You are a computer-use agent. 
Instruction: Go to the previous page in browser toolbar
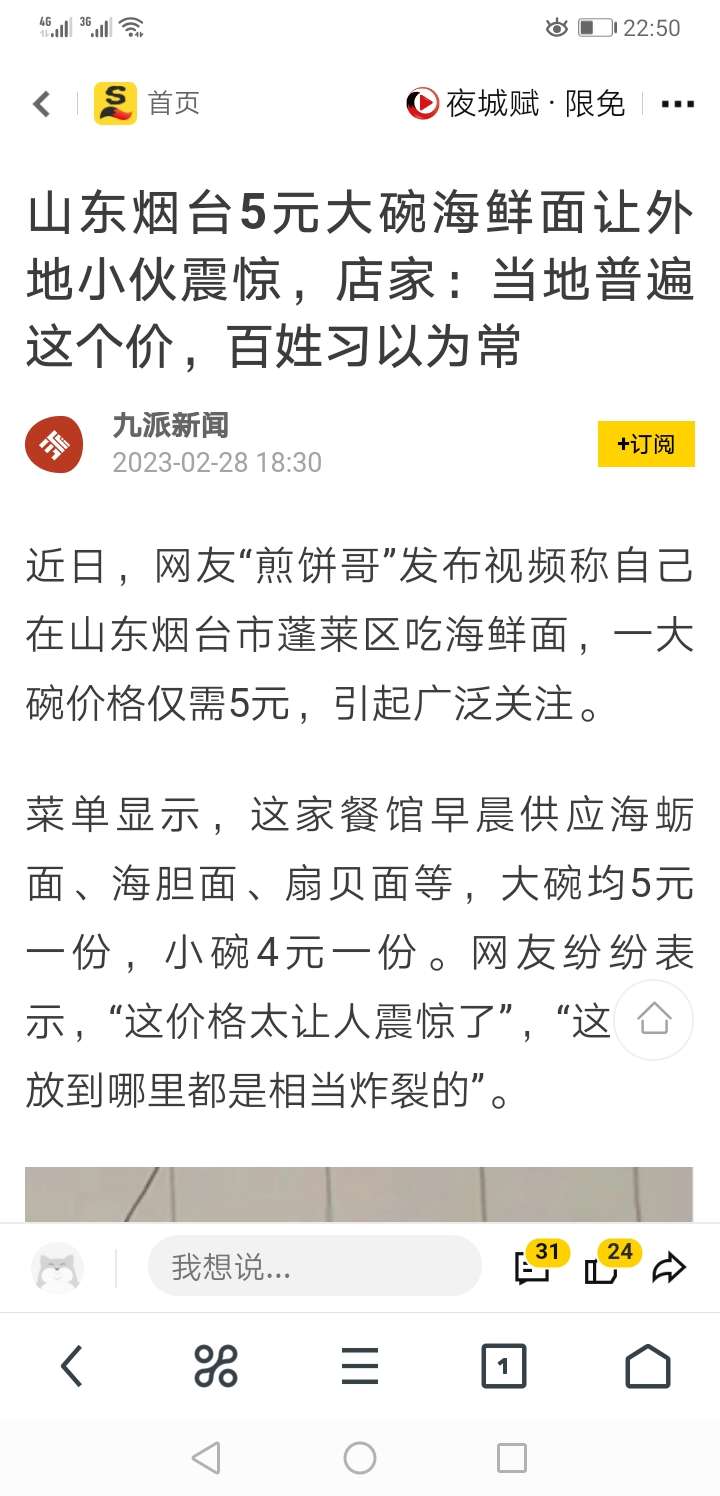[72, 1366]
